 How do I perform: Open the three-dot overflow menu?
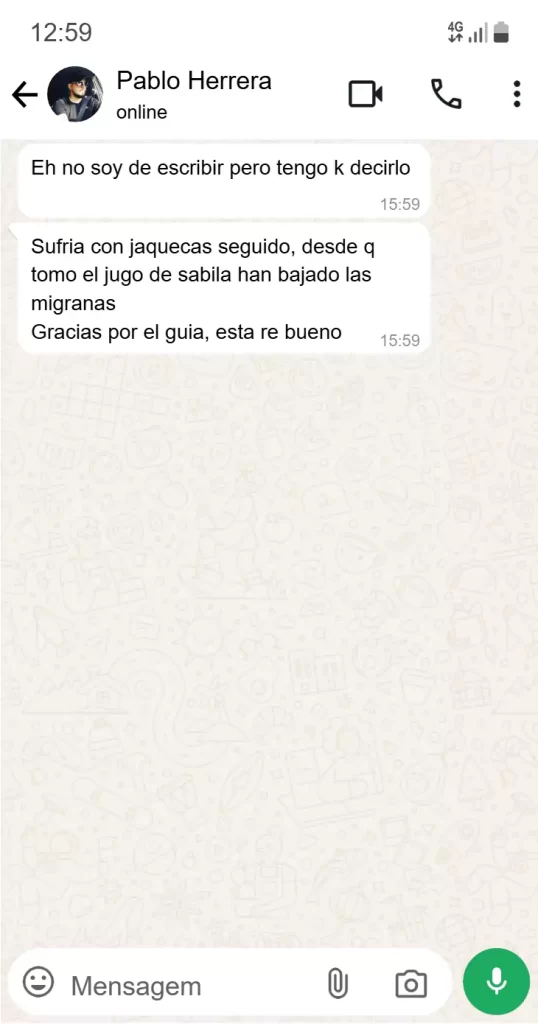tap(516, 94)
